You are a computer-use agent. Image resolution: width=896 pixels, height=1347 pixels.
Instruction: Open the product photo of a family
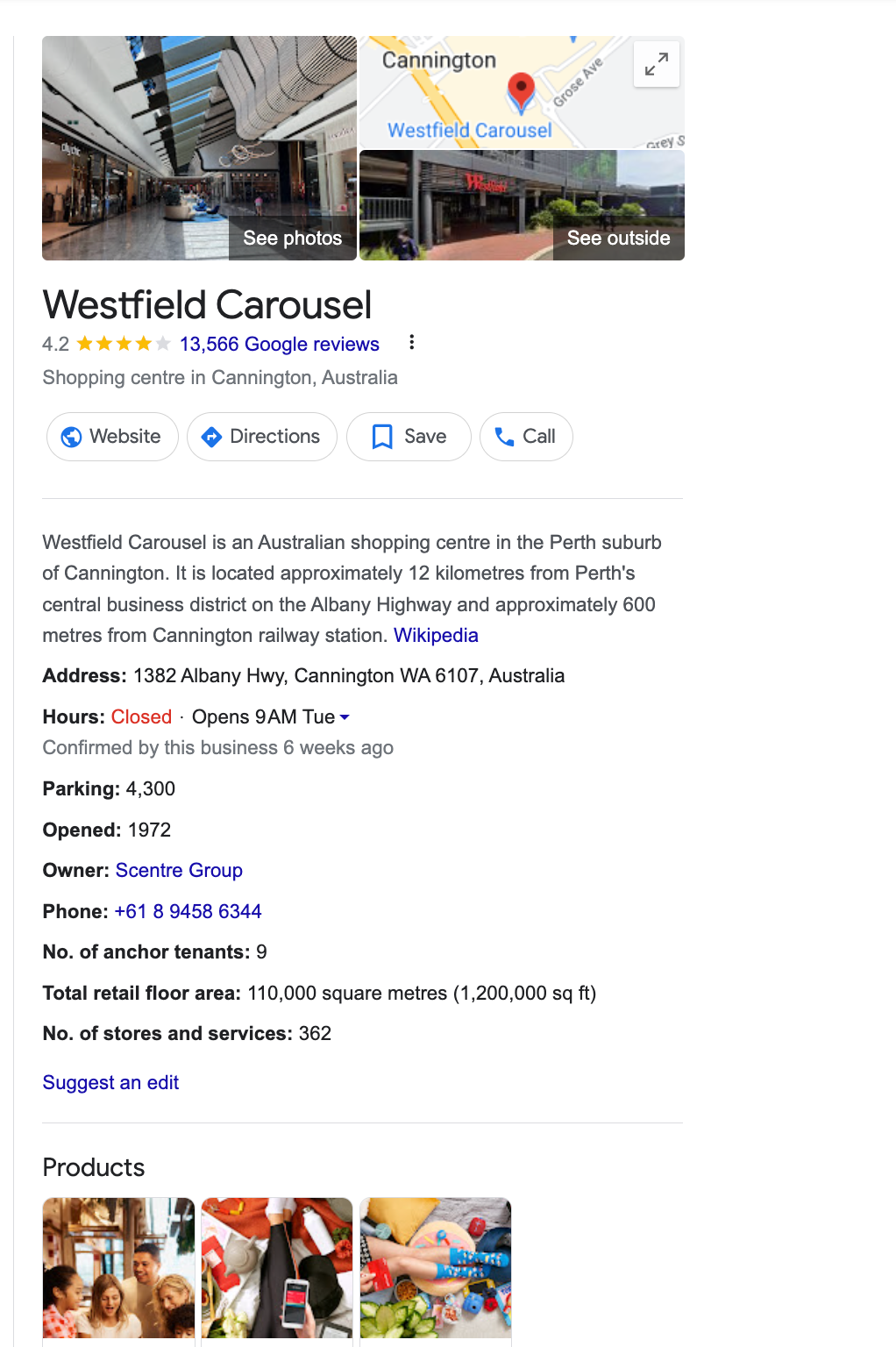click(x=118, y=1267)
